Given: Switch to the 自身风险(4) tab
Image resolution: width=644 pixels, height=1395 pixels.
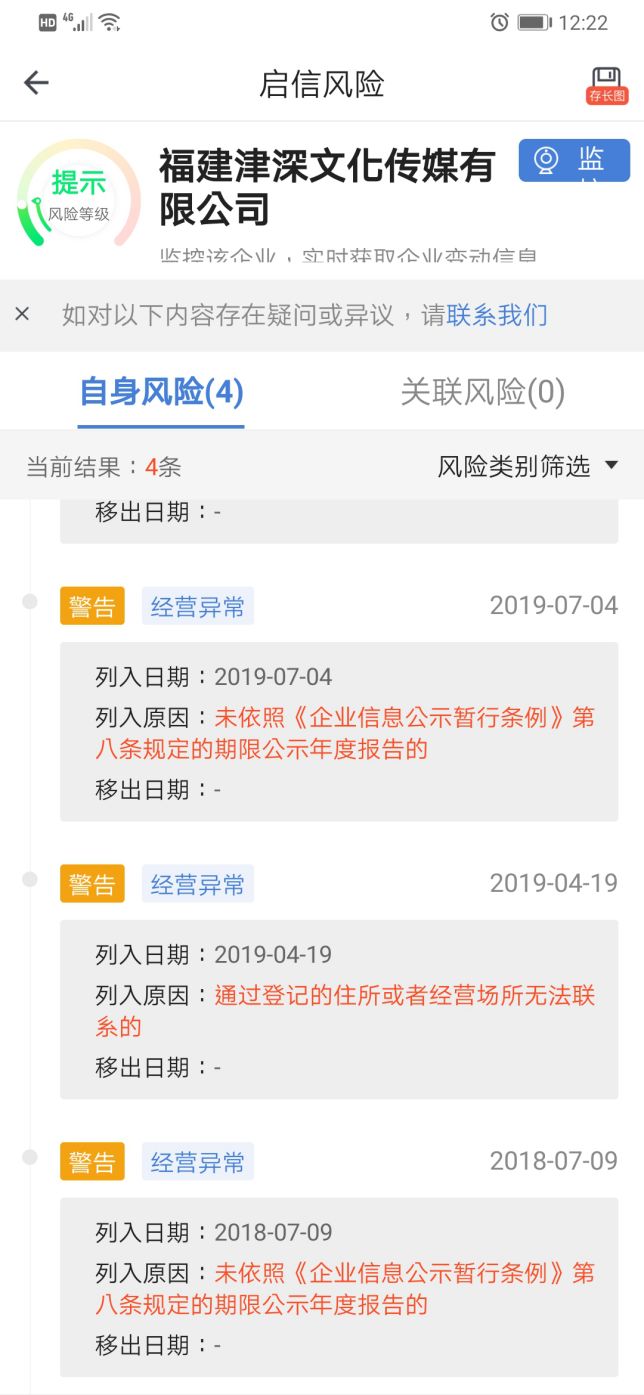Looking at the screenshot, I should (x=161, y=392).
